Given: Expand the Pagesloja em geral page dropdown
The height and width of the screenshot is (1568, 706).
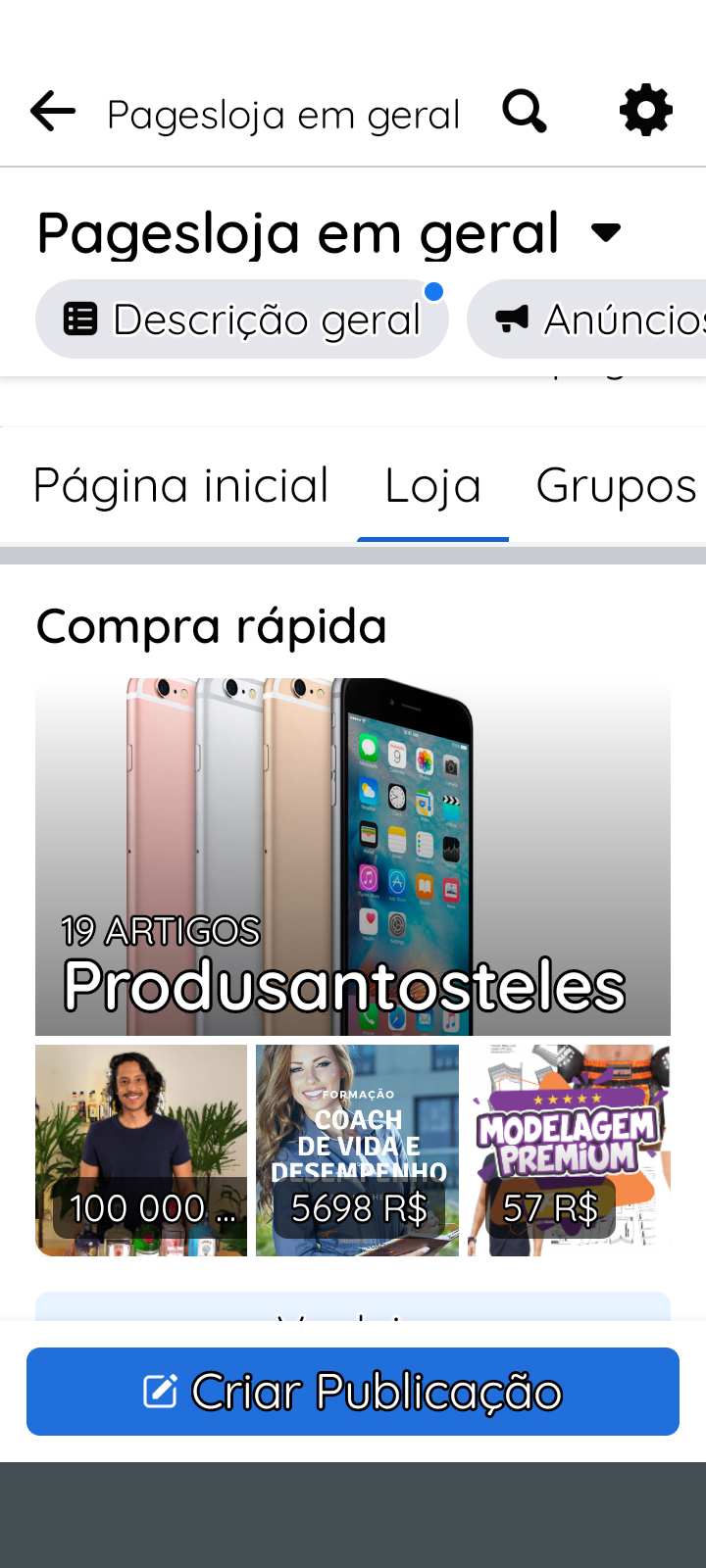Looking at the screenshot, I should (x=606, y=232).
